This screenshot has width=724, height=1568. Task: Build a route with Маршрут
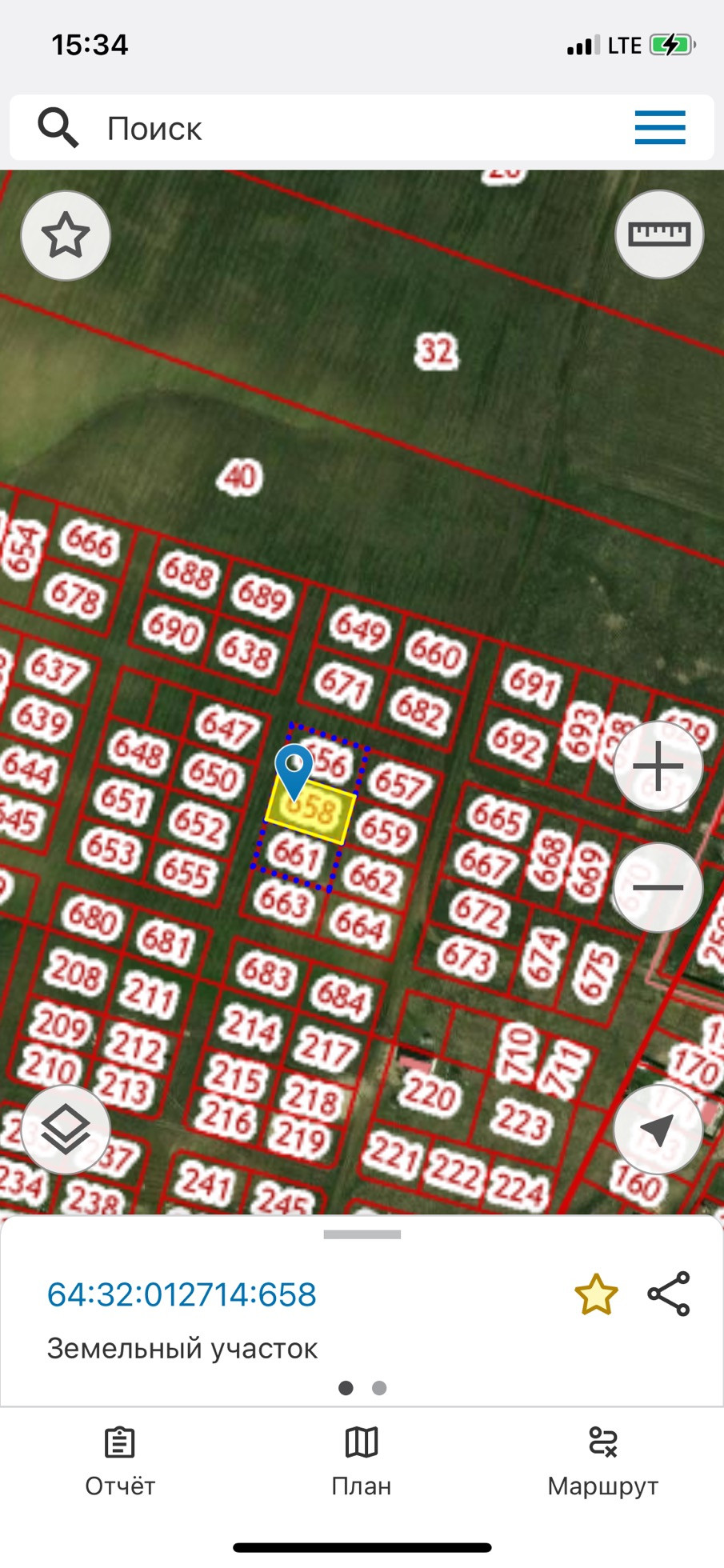click(603, 1462)
